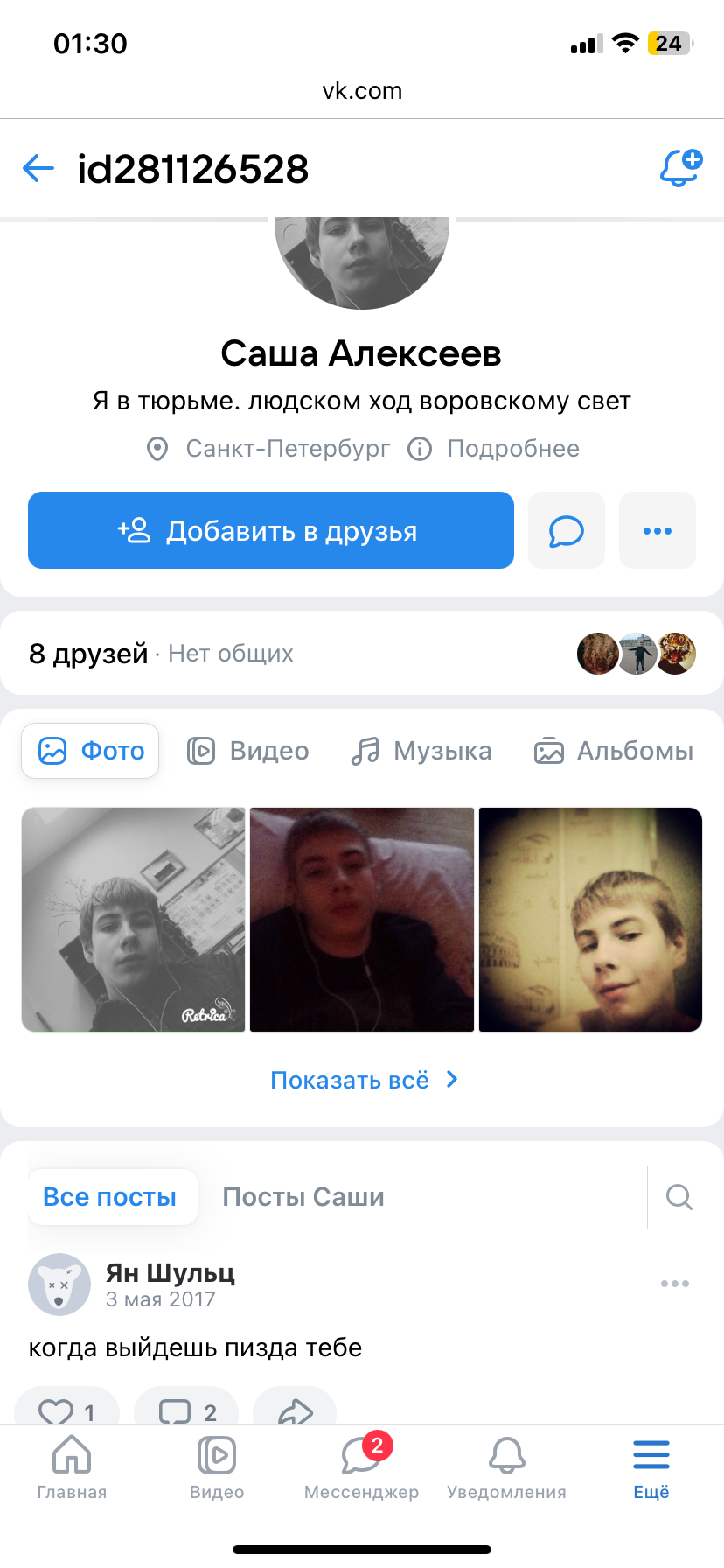The height and width of the screenshot is (1568, 724).
Task: Tap the Добавить в друзья button
Action: coord(270,530)
